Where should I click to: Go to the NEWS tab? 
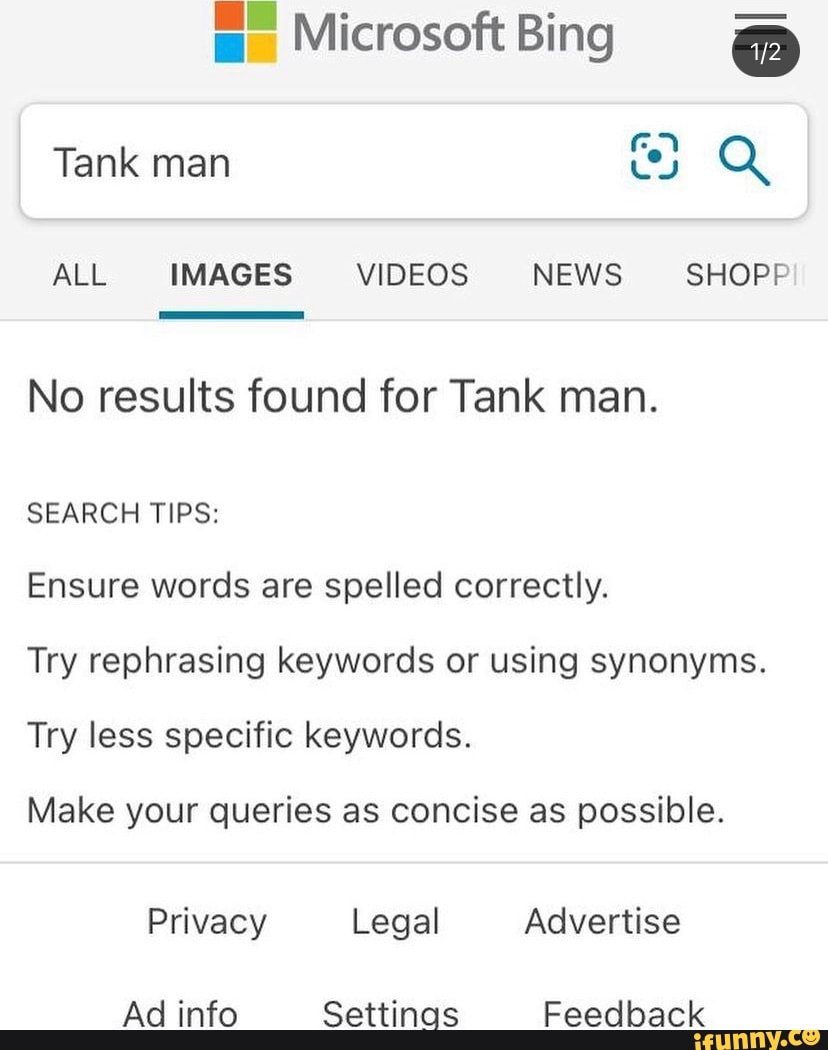577,275
